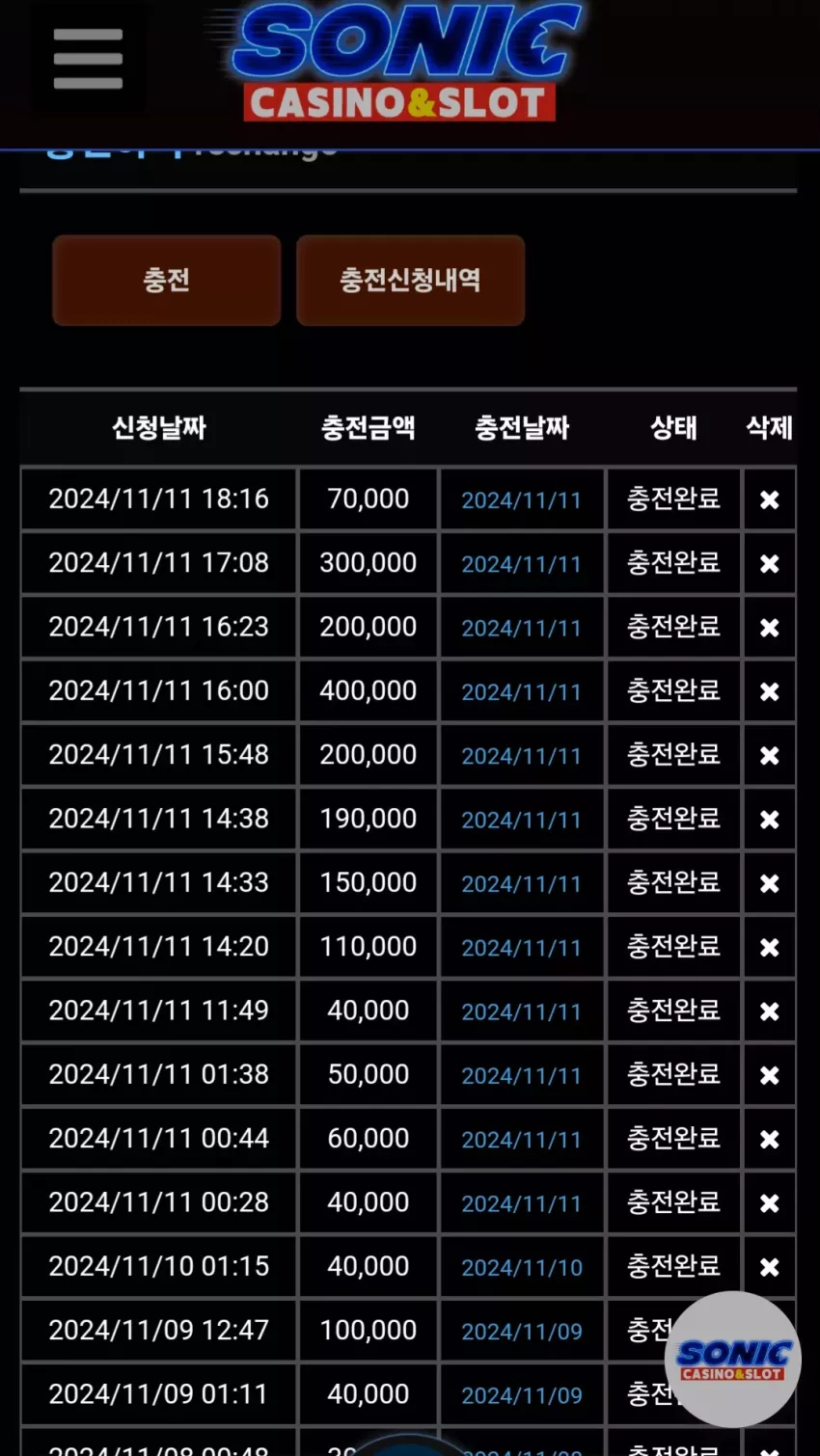The width and height of the screenshot is (820, 1456).
Task: Remove the 2024/11/11 14:20 row
Action: (769, 947)
